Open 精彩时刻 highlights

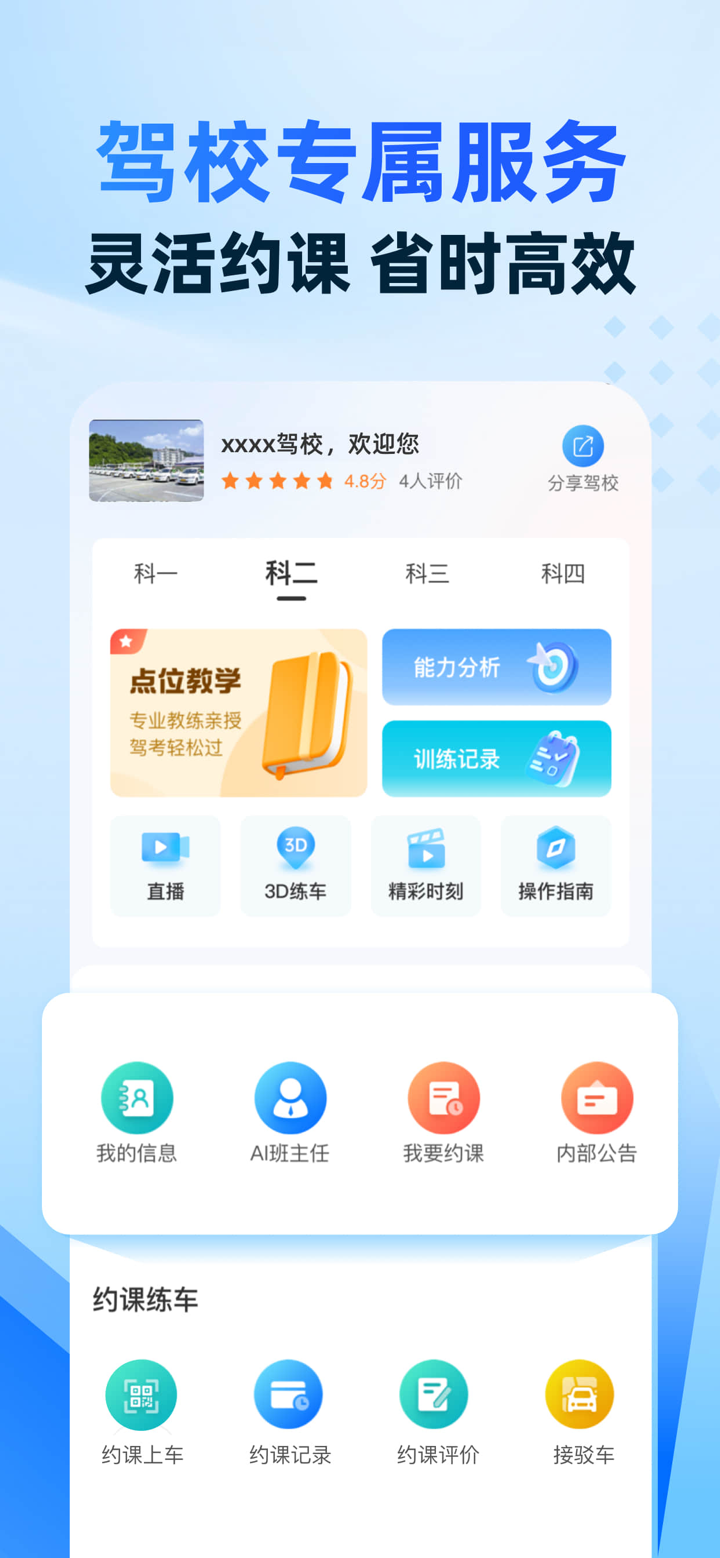(426, 866)
